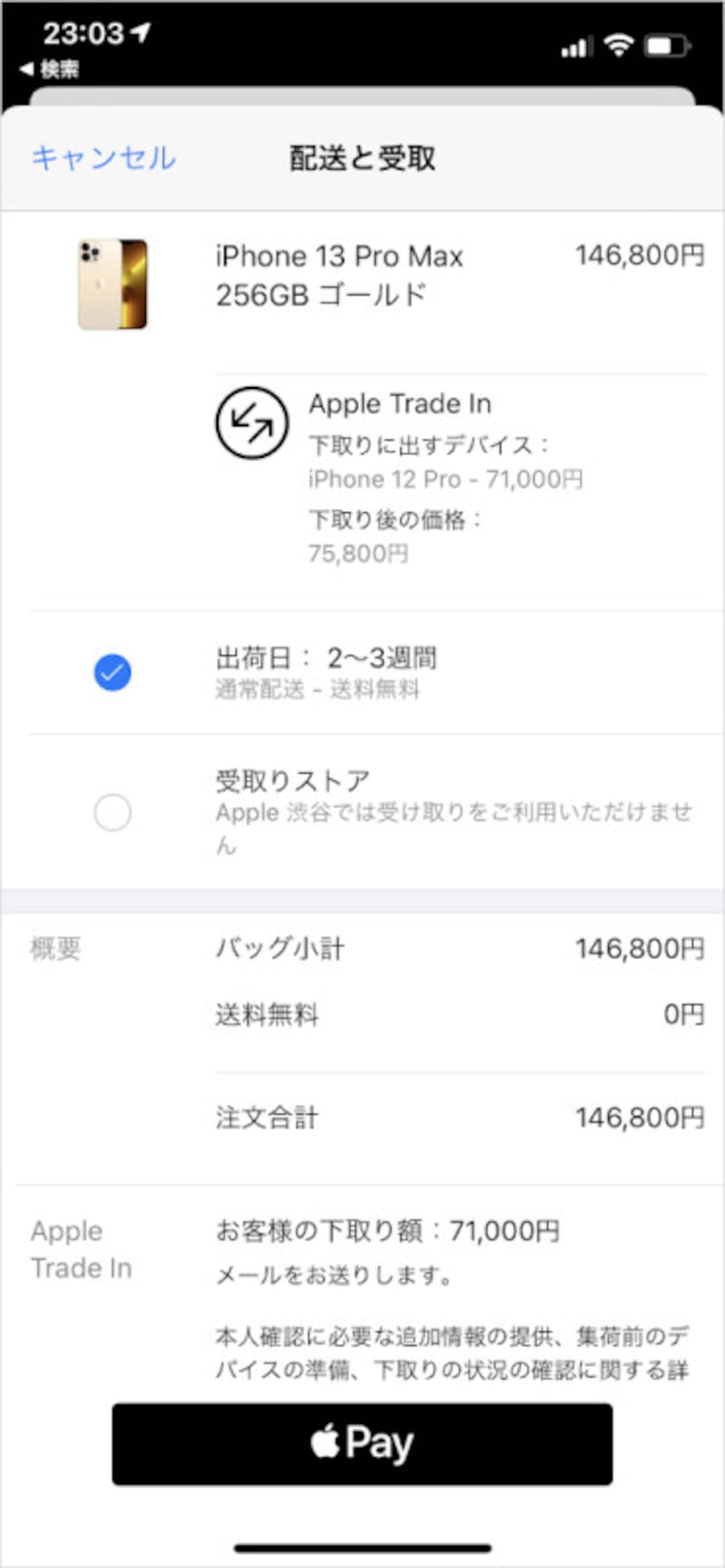Image resolution: width=725 pixels, height=1568 pixels.
Task: Select the 配送と受取 header title
Action: pyautogui.click(x=361, y=158)
